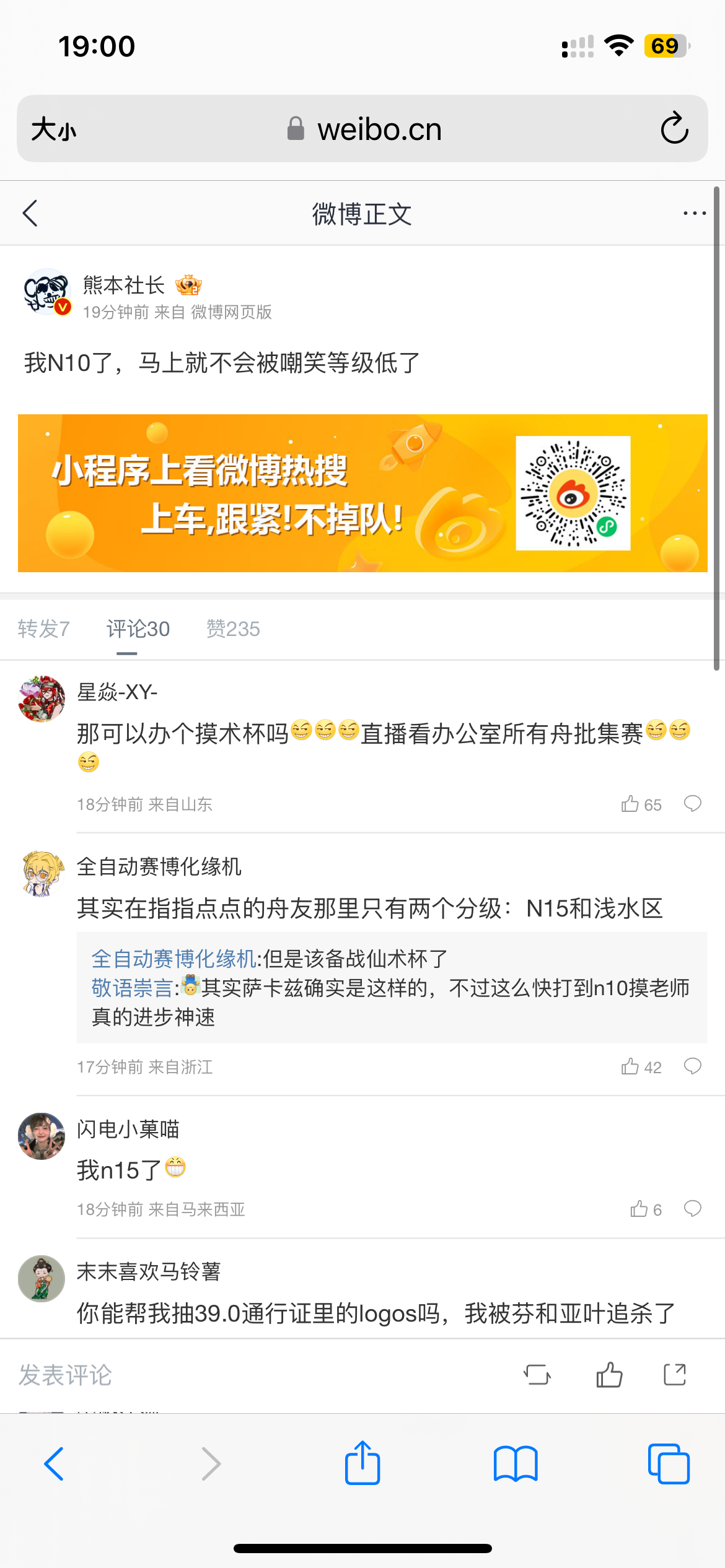Open the Safari tabs overview
The width and height of the screenshot is (725, 1568).
[668, 1464]
